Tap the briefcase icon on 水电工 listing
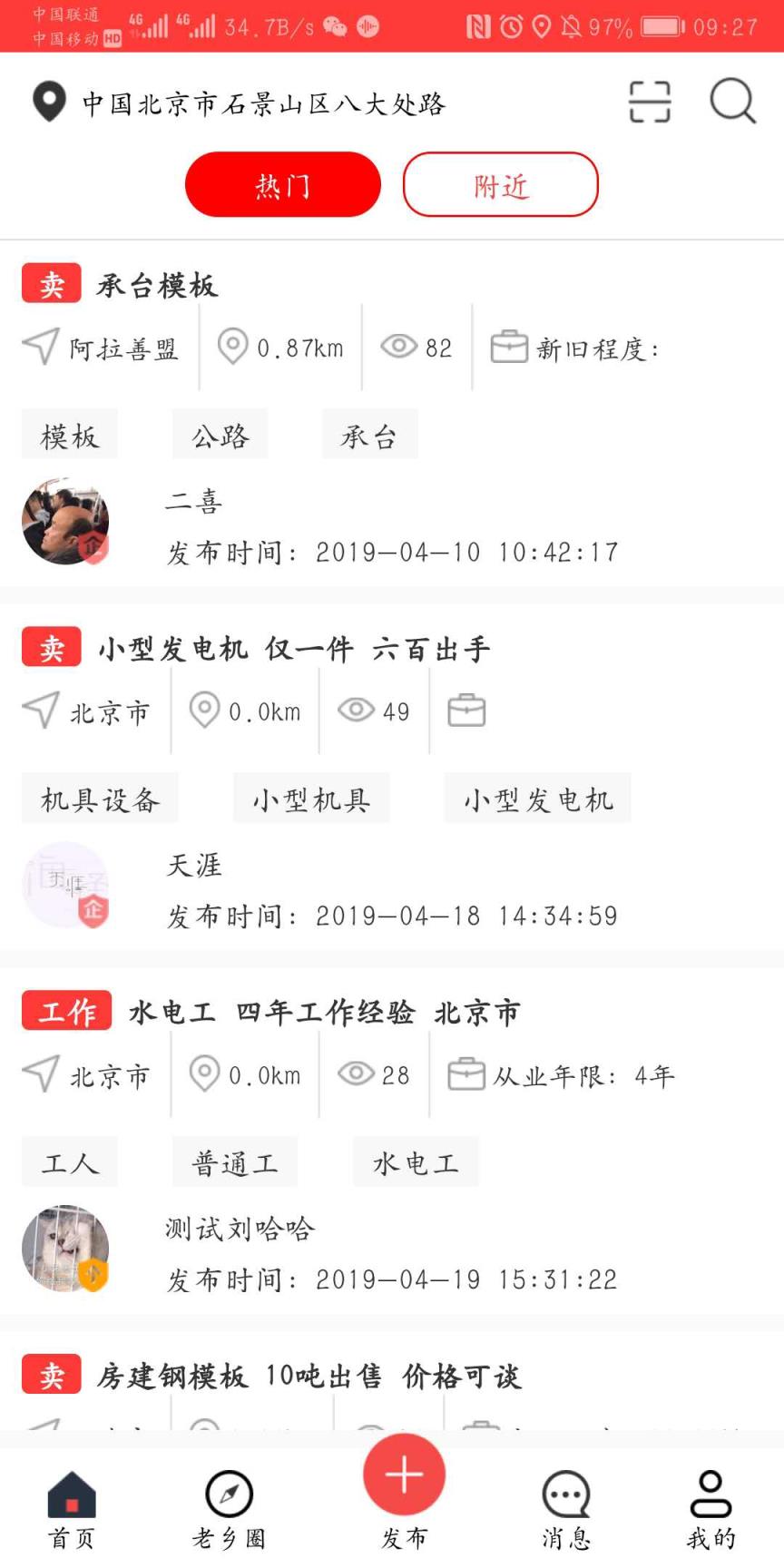 pyautogui.click(x=467, y=1074)
